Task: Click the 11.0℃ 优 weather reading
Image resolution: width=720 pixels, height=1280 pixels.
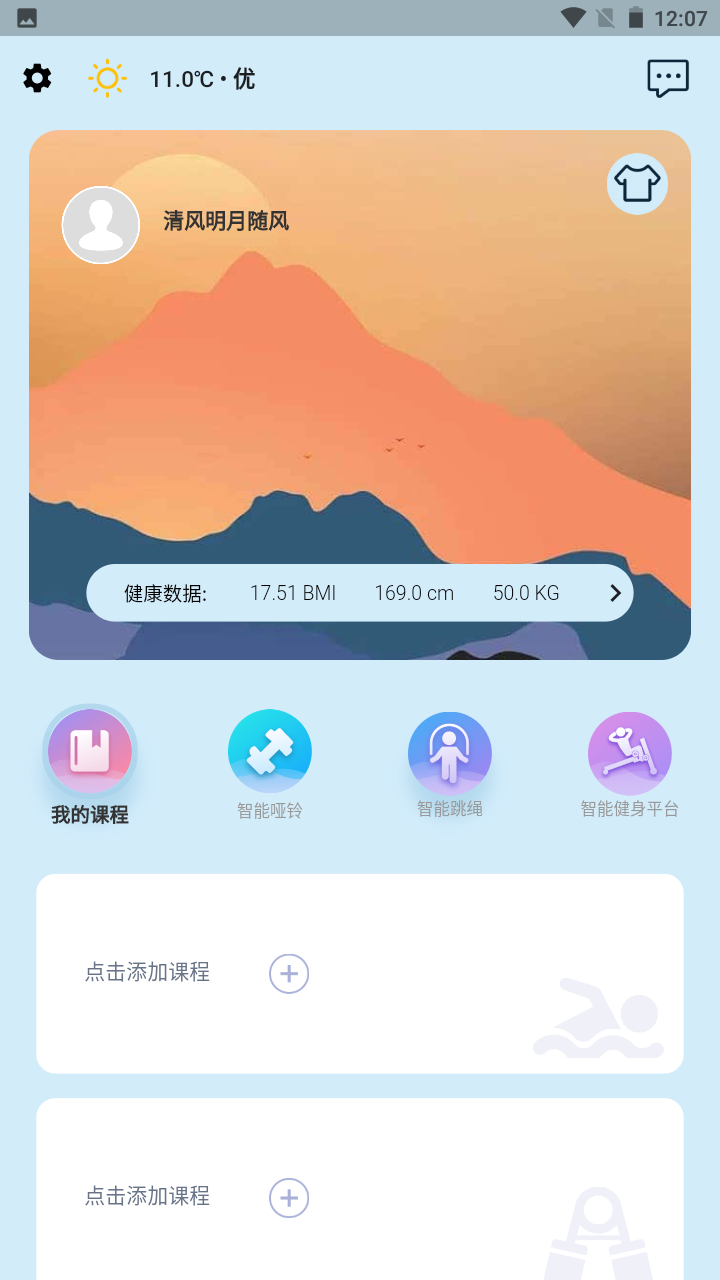Action: pyautogui.click(x=199, y=78)
